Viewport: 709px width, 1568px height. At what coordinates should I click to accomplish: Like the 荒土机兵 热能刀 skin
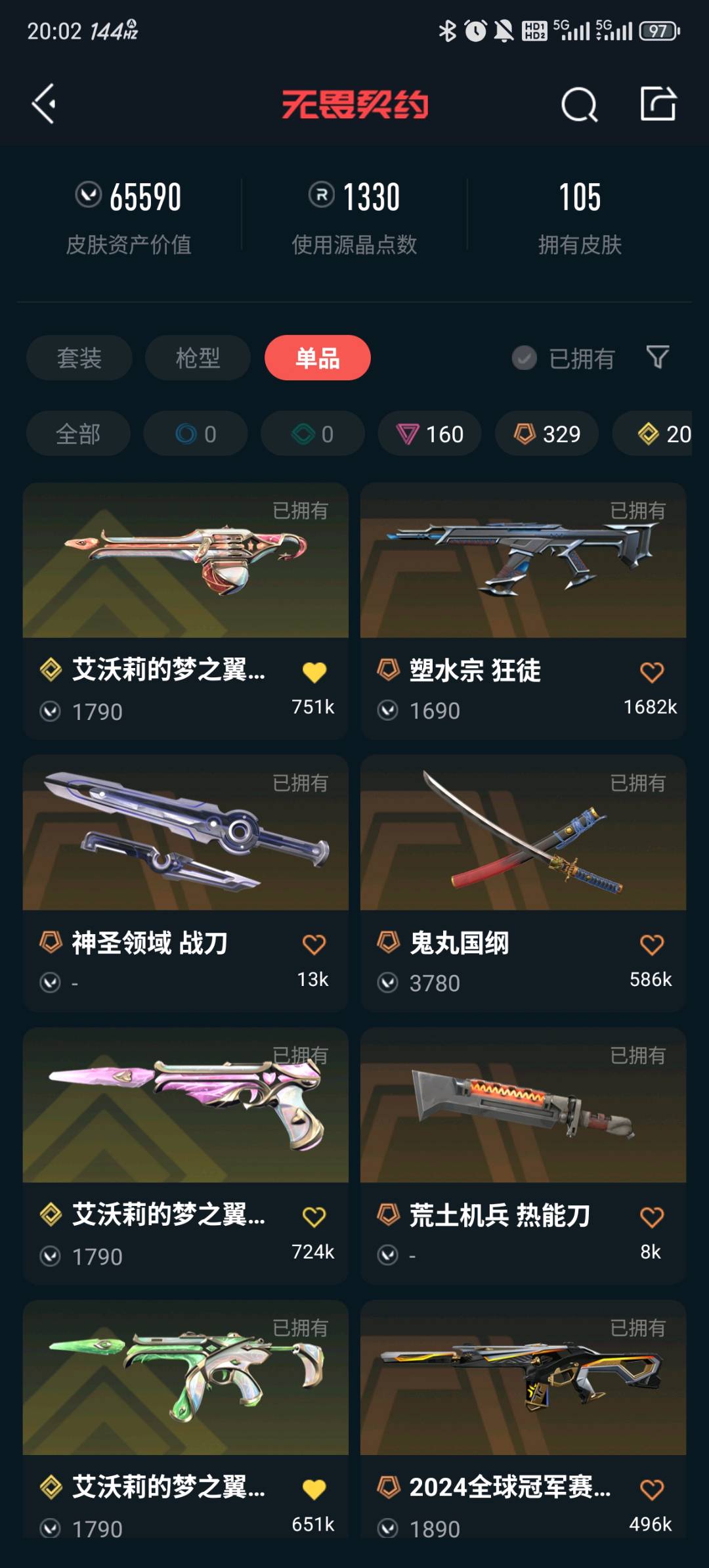[651, 1217]
